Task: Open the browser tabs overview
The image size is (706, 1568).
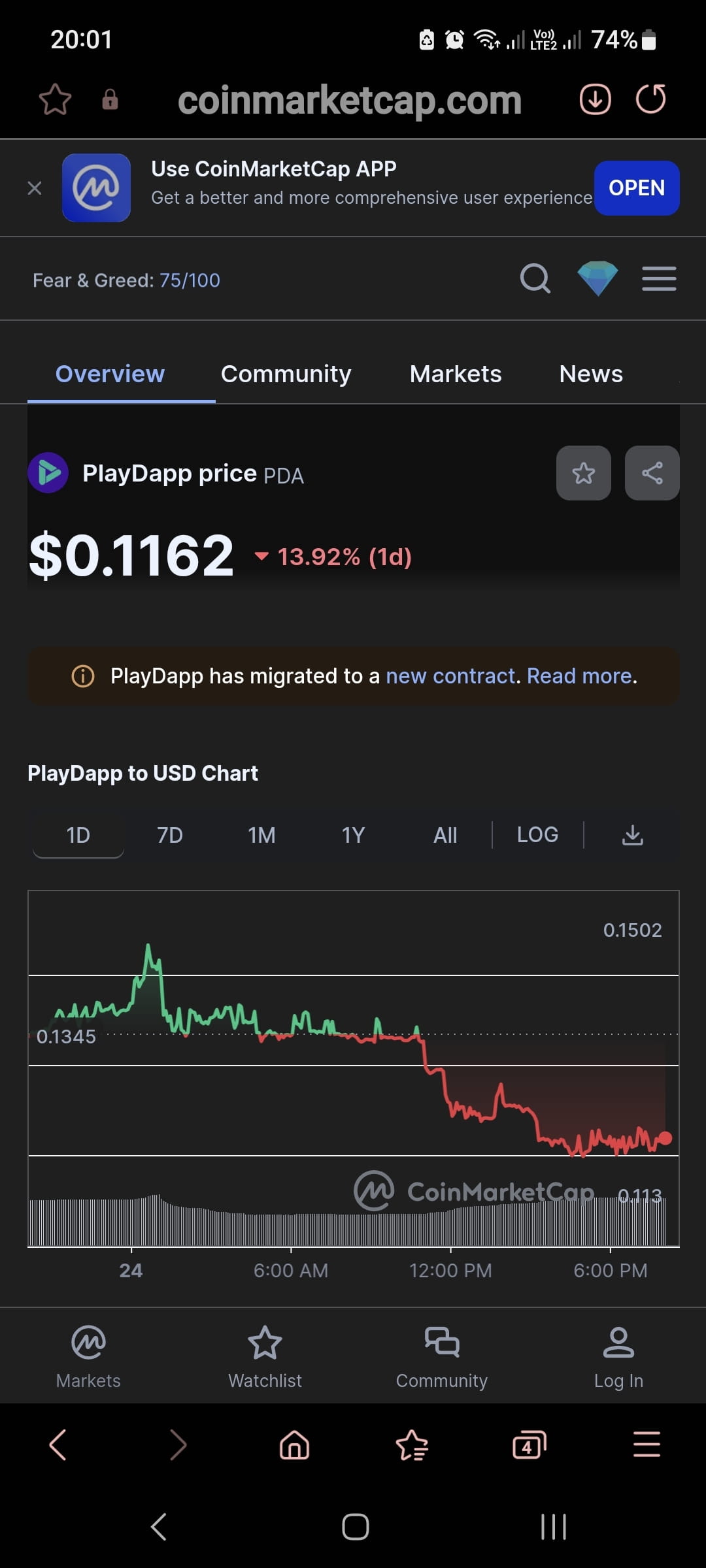Action: (529, 1445)
